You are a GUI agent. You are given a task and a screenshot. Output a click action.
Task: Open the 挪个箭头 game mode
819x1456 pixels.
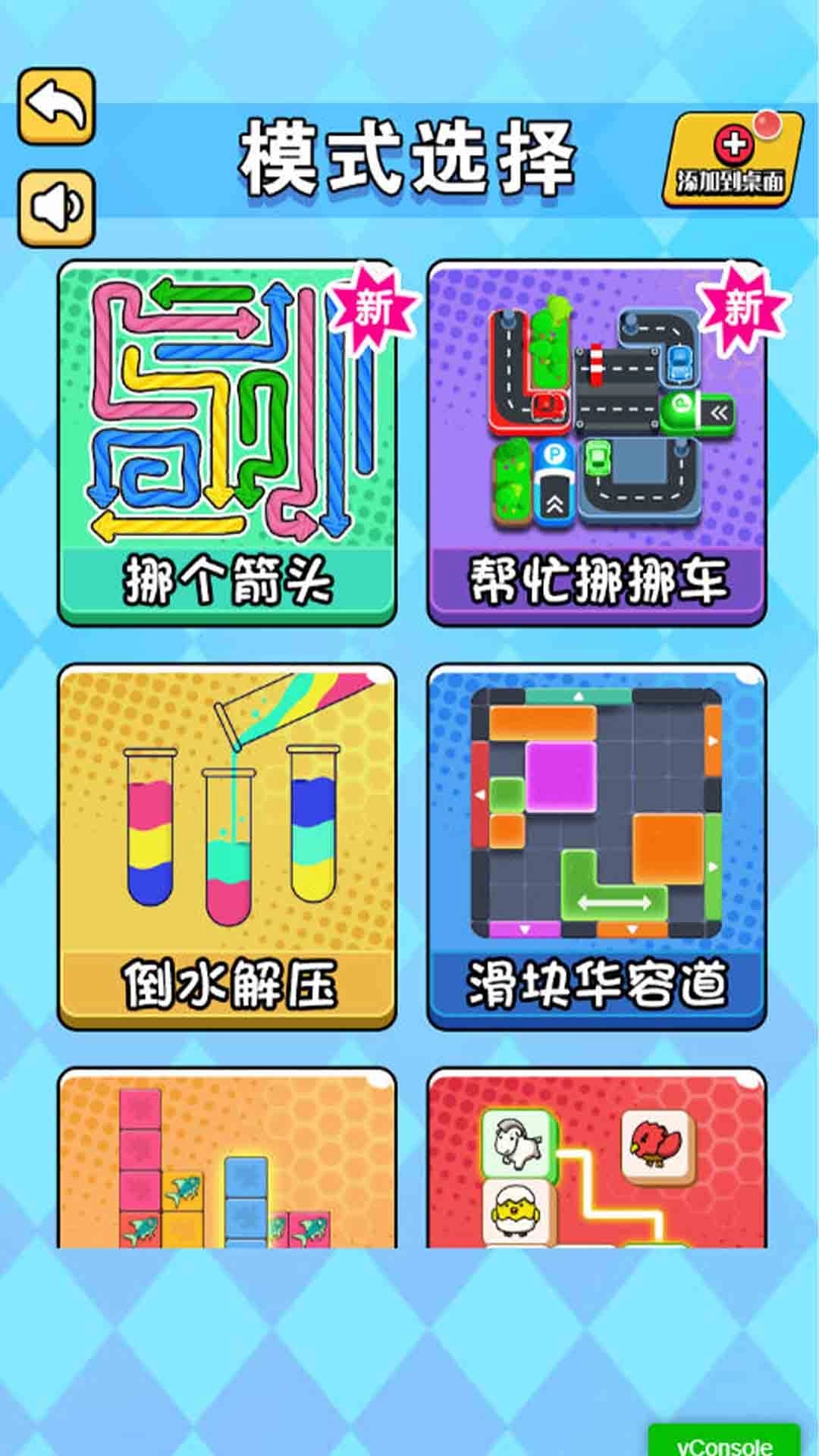click(x=227, y=442)
